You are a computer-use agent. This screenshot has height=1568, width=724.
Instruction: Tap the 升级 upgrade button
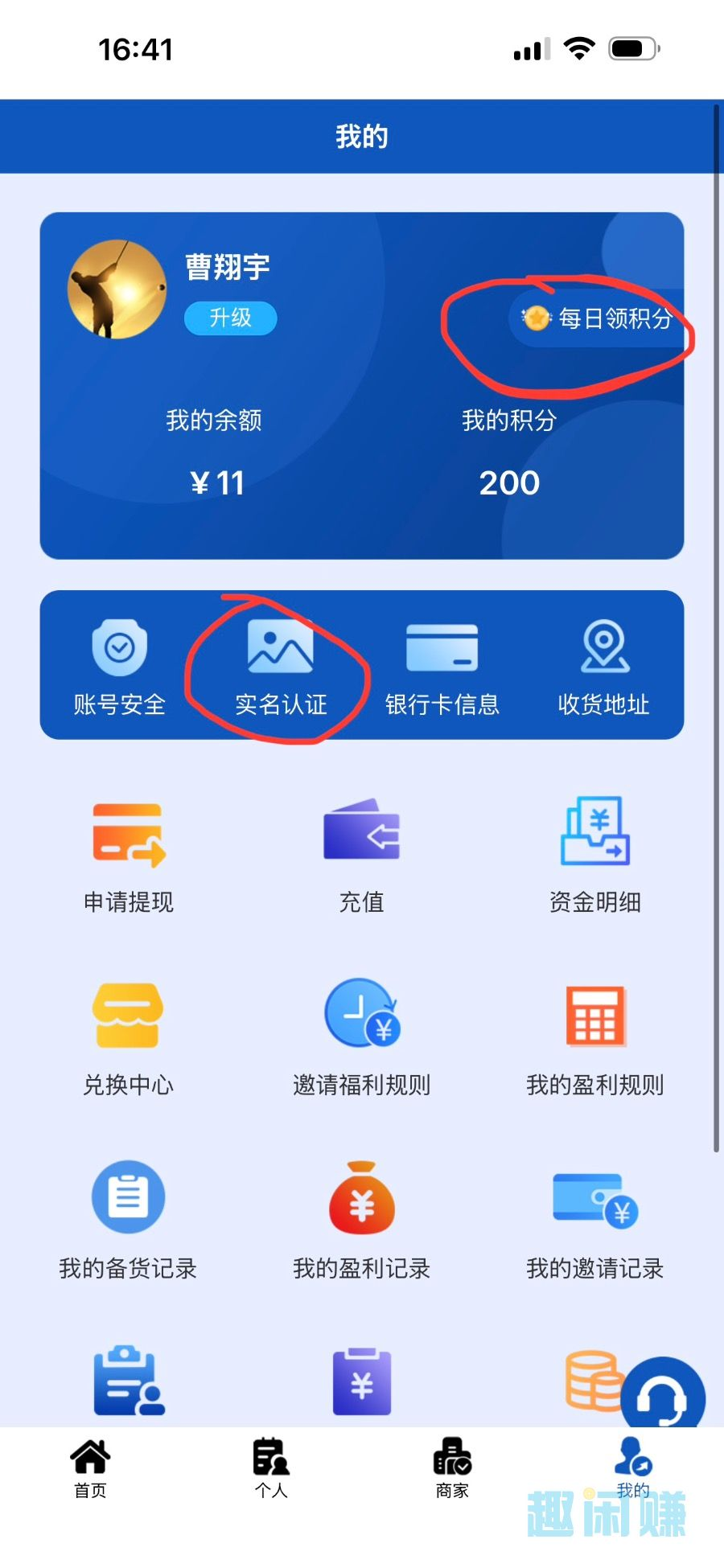(230, 318)
